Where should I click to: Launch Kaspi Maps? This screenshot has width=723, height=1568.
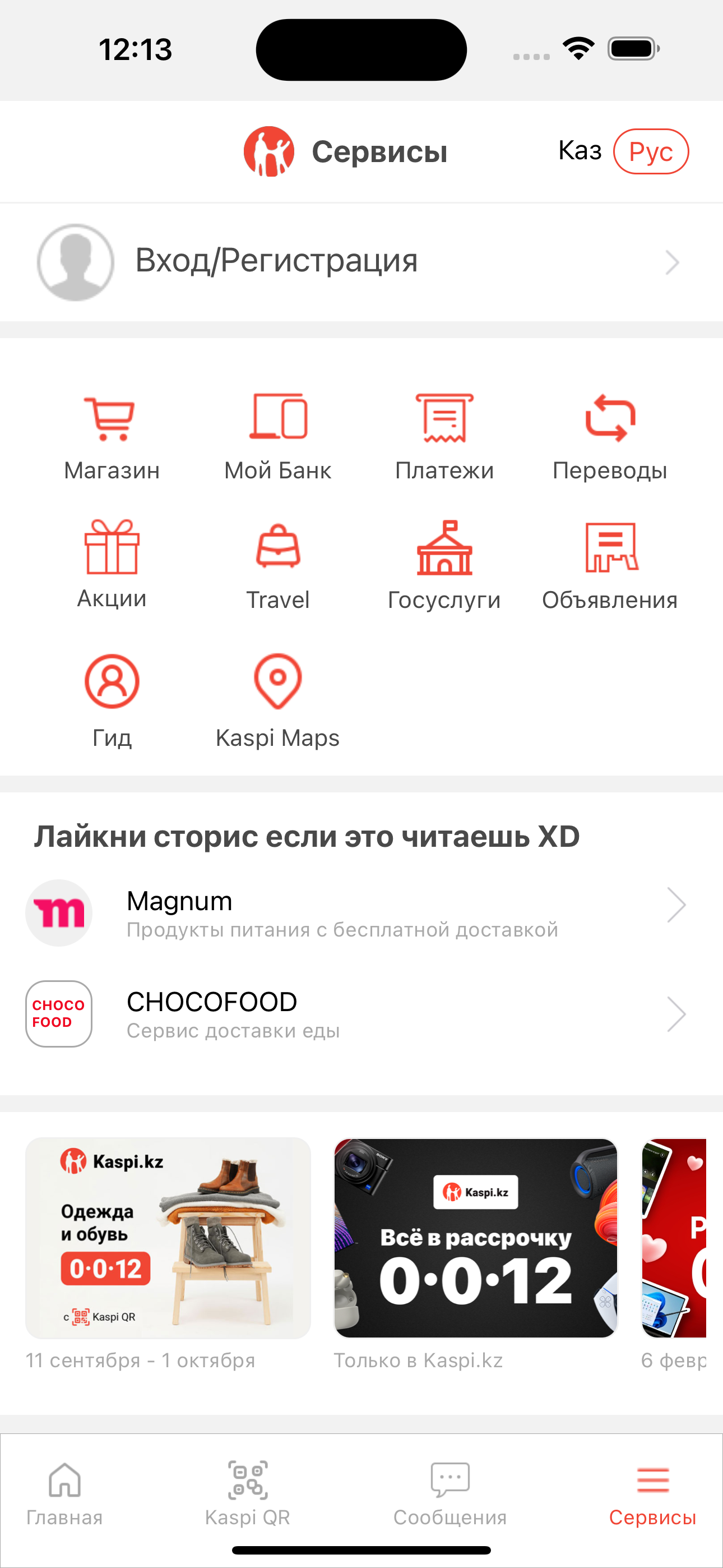(278, 700)
